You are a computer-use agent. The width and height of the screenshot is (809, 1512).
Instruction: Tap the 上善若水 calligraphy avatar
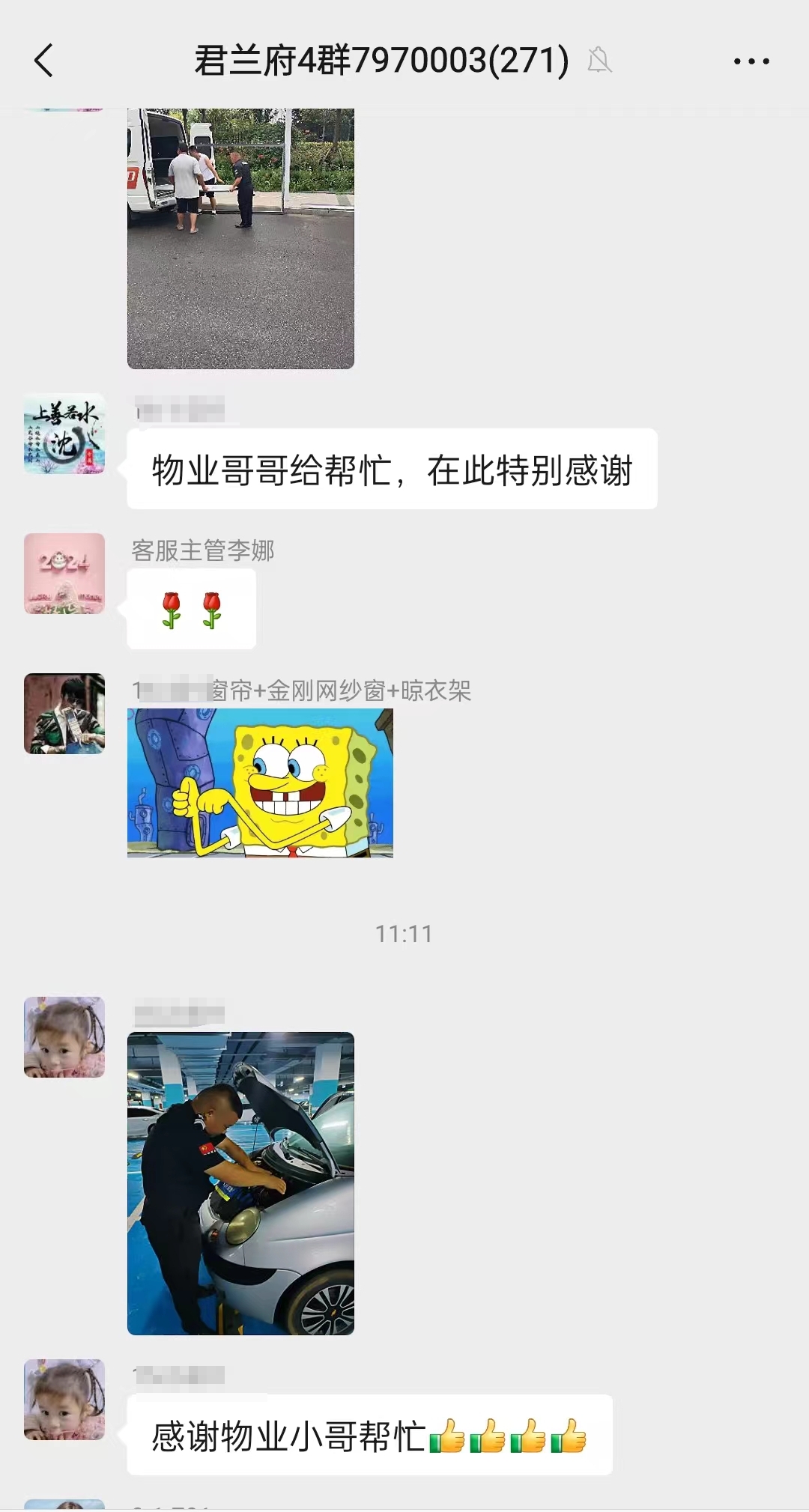tap(64, 434)
